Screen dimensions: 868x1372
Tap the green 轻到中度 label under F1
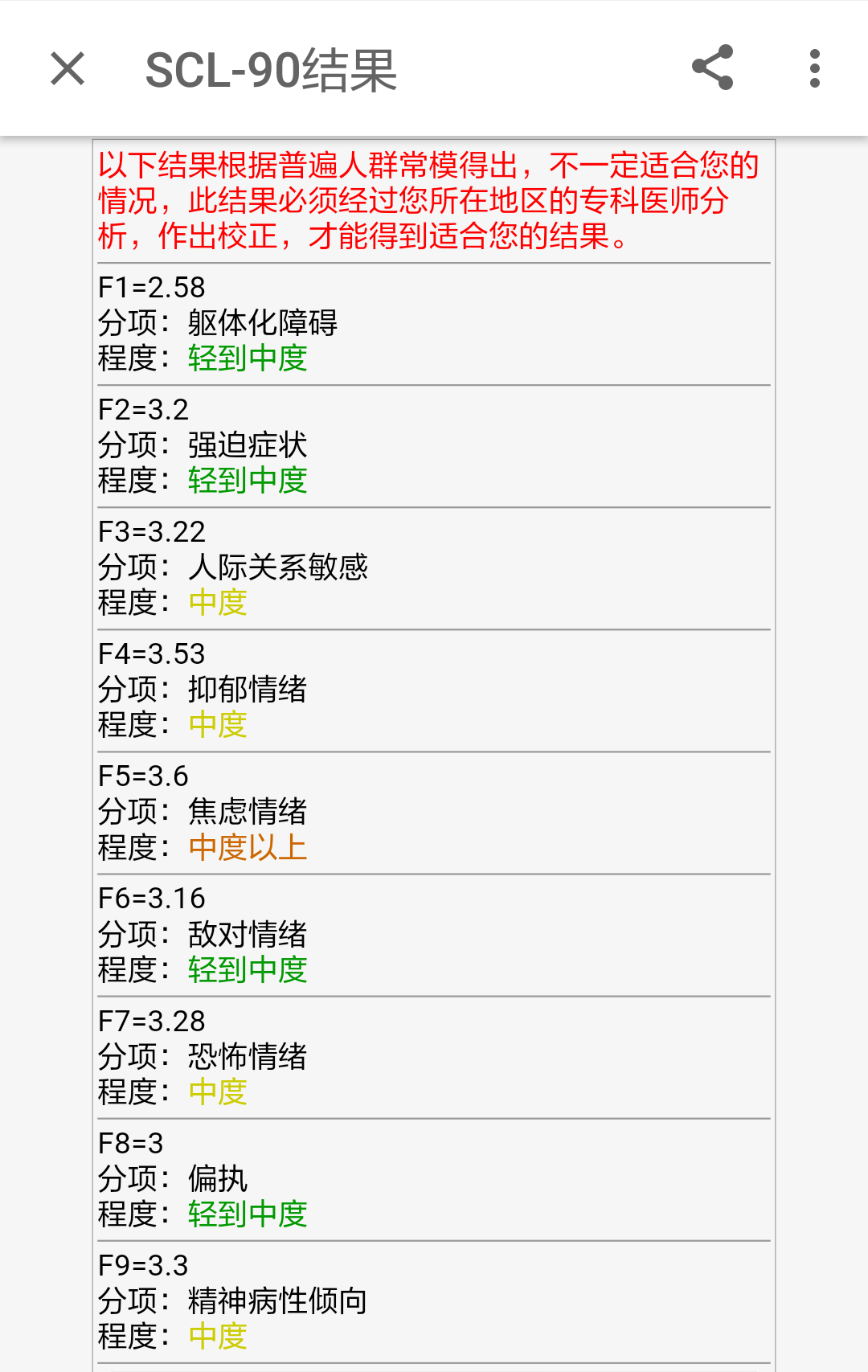(247, 359)
